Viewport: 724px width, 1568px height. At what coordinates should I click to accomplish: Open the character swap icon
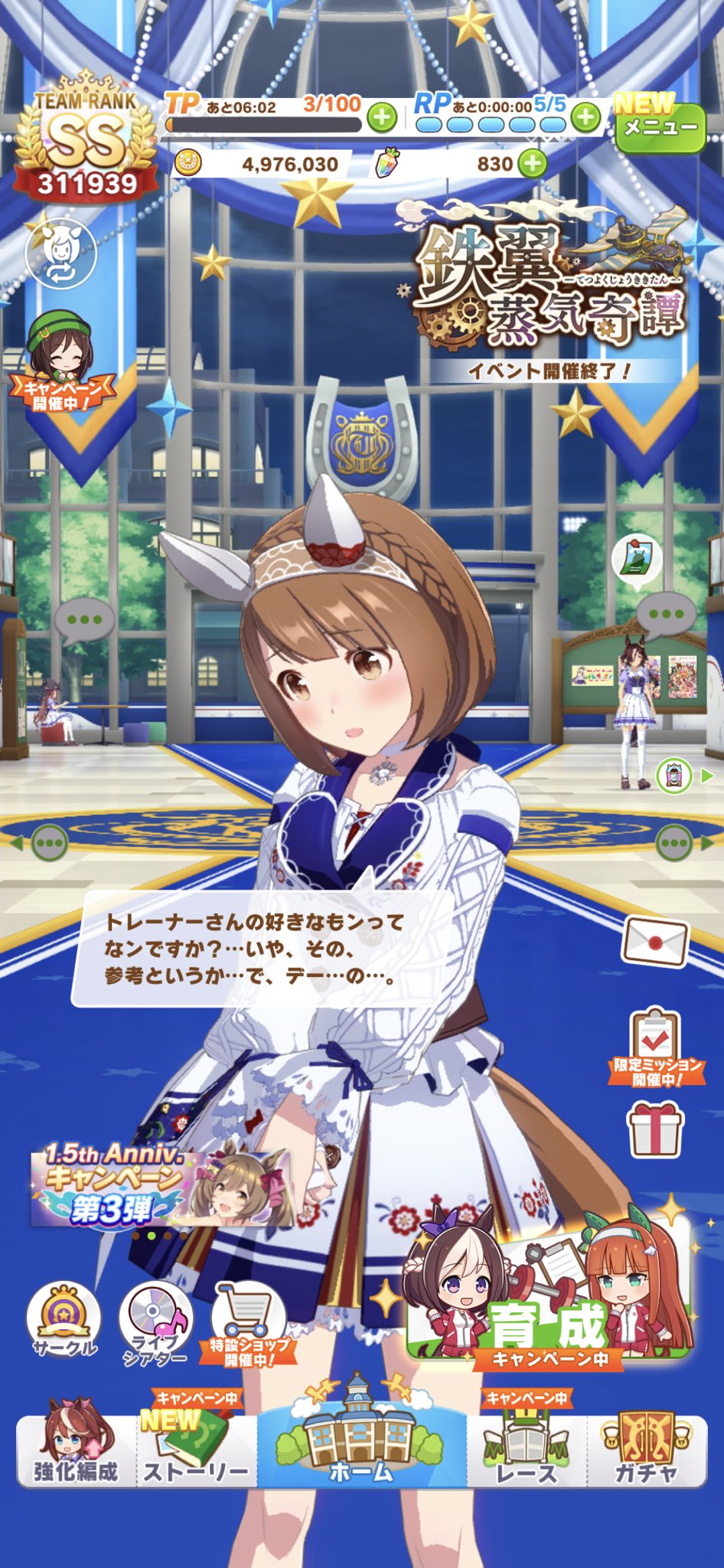(x=60, y=254)
